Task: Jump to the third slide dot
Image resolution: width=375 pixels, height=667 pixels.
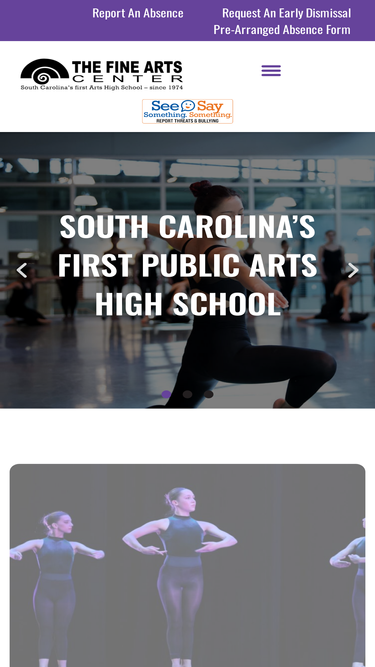Action: click(208, 394)
